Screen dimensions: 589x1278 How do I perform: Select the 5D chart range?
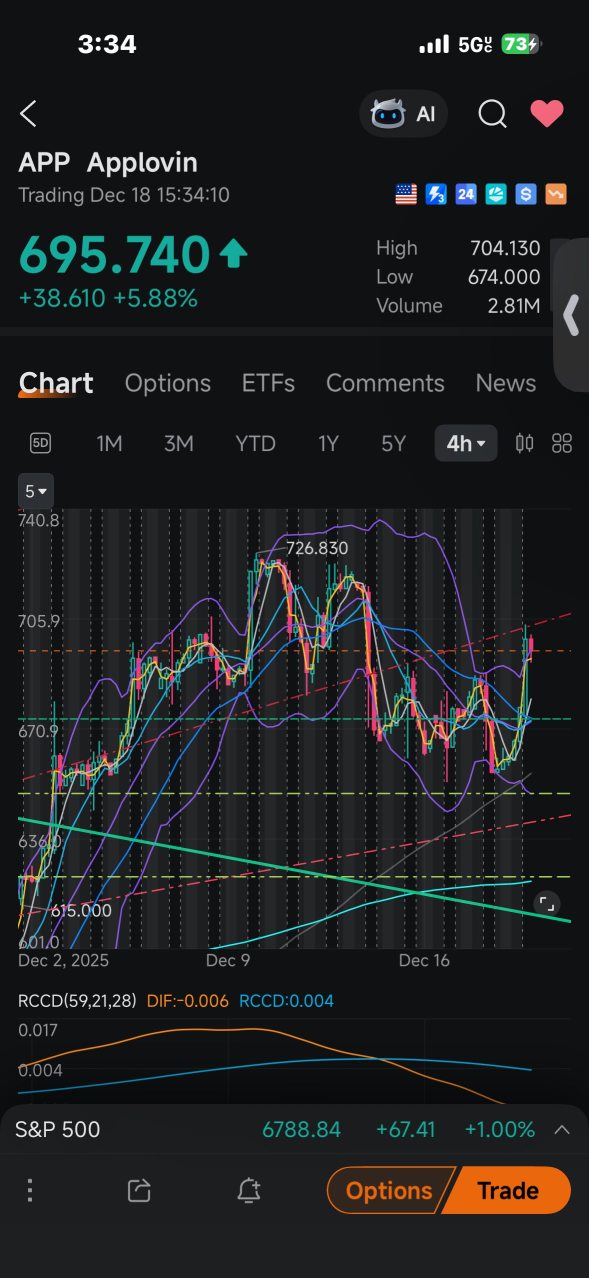[40, 443]
